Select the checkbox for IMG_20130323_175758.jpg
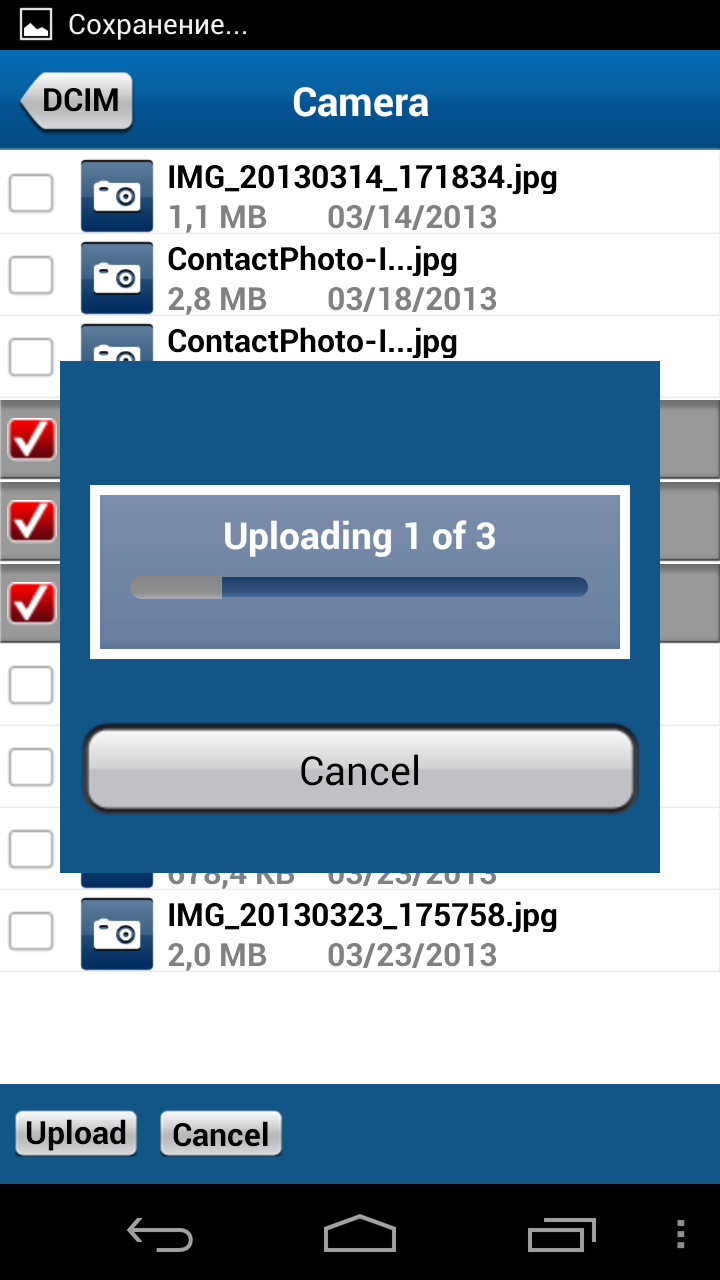Screen dimensions: 720x1280 tap(31, 931)
